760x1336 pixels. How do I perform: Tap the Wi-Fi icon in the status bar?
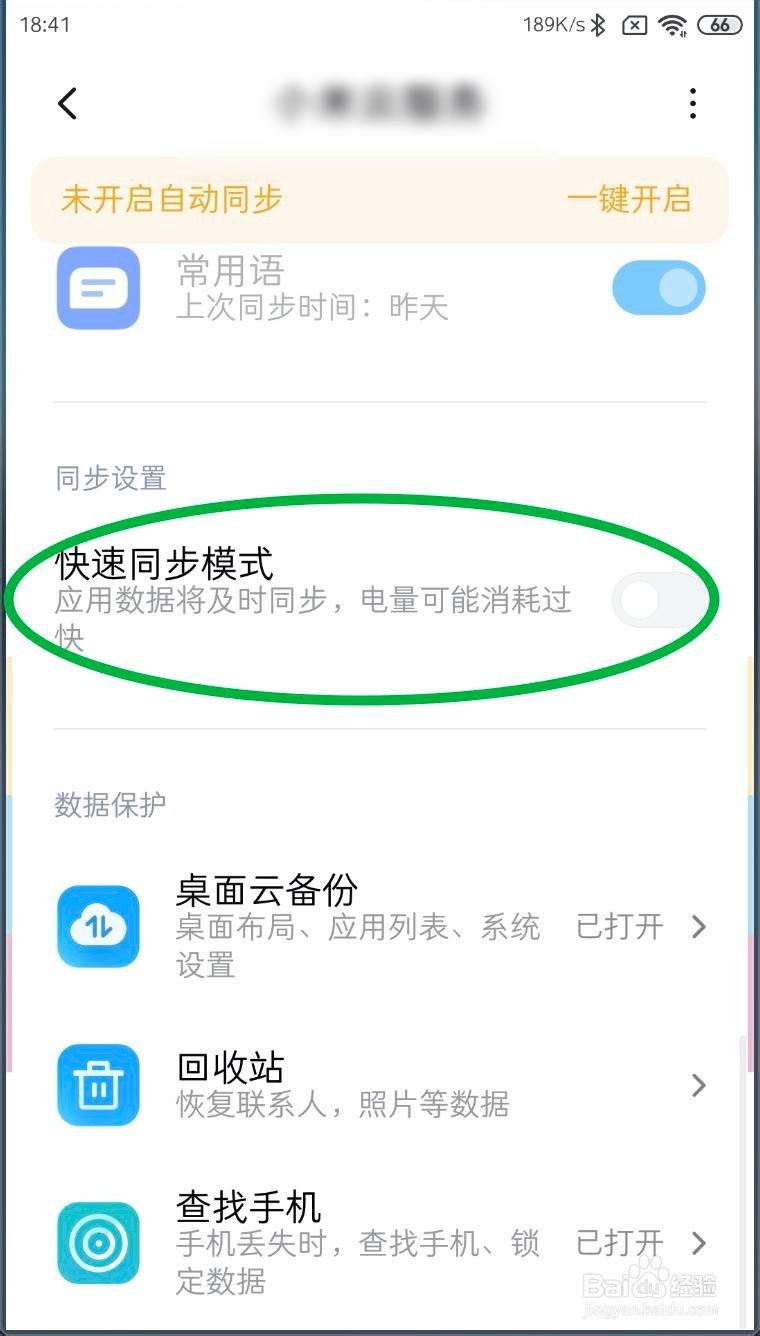673,24
